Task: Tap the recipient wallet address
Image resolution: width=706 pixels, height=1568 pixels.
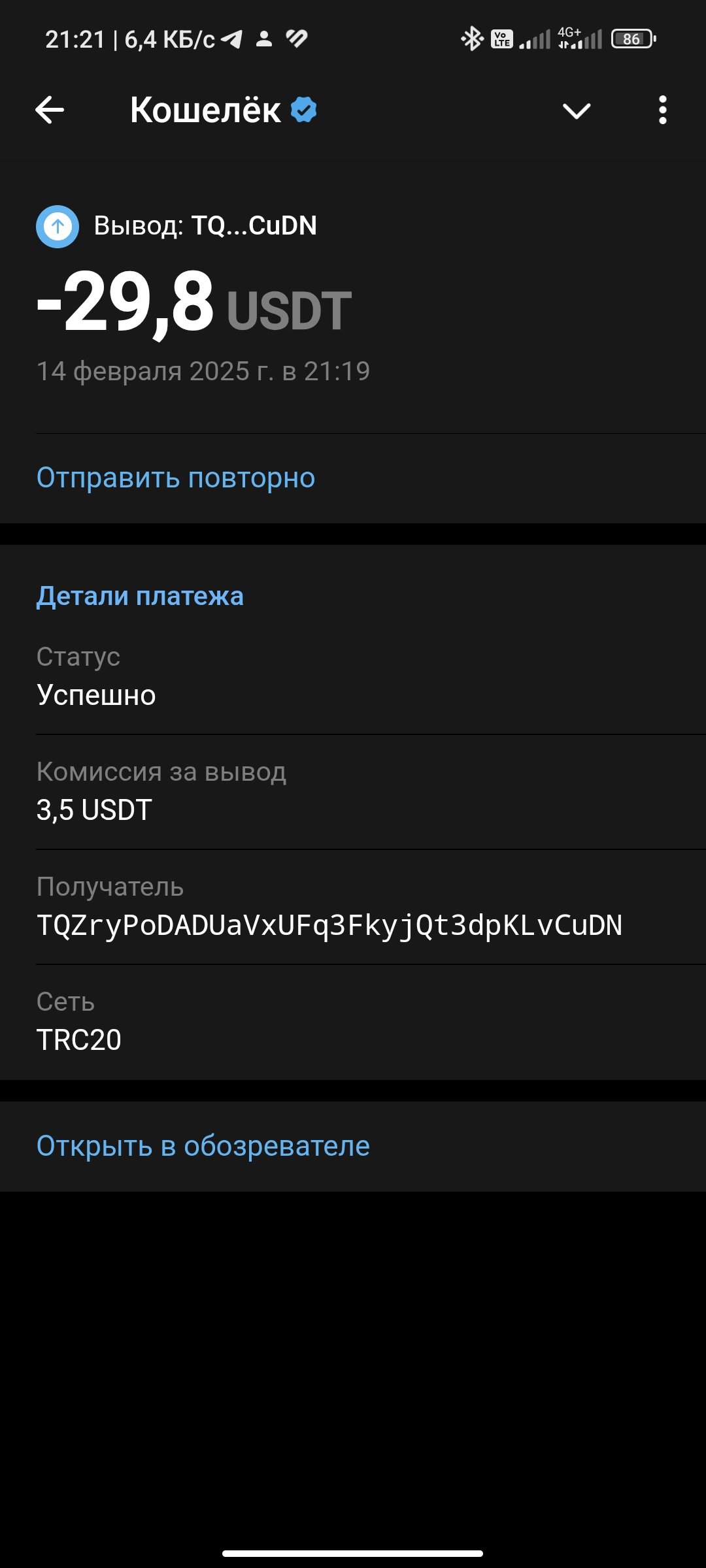Action: (x=329, y=925)
